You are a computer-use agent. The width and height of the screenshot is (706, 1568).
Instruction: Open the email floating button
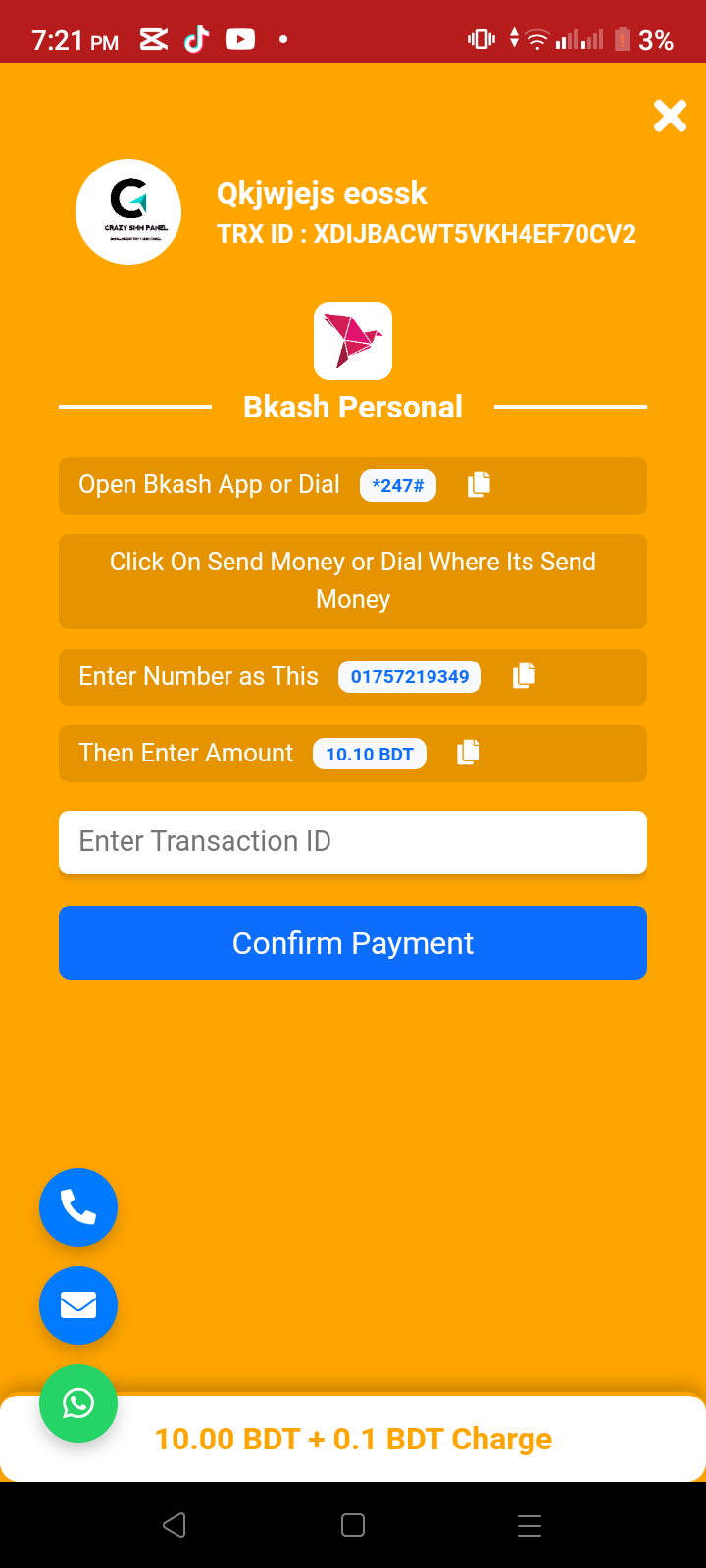tap(78, 1305)
